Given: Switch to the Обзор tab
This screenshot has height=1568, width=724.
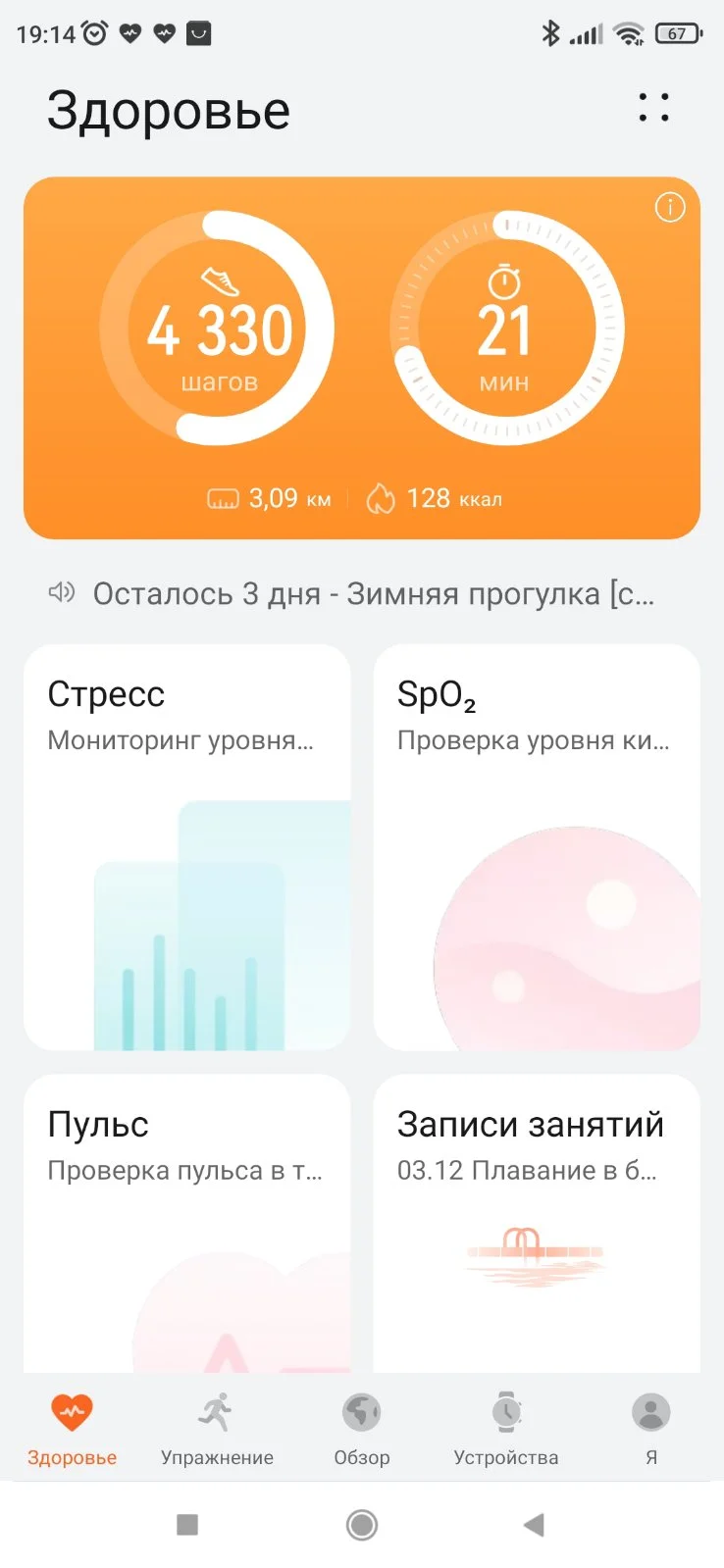Looking at the screenshot, I should coord(362,1429).
